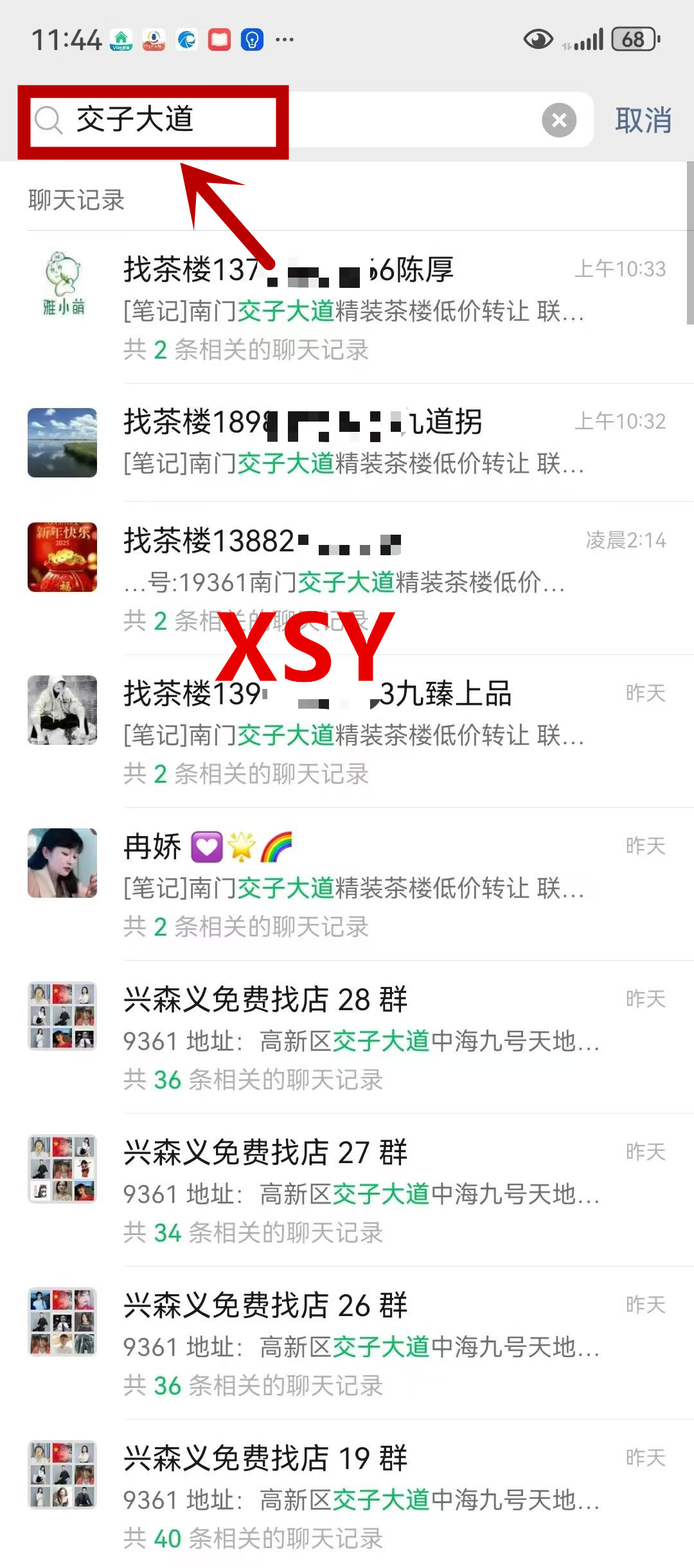This screenshot has height=1568, width=694.
Task: Clear the search text with the X icon
Action: pyautogui.click(x=558, y=120)
